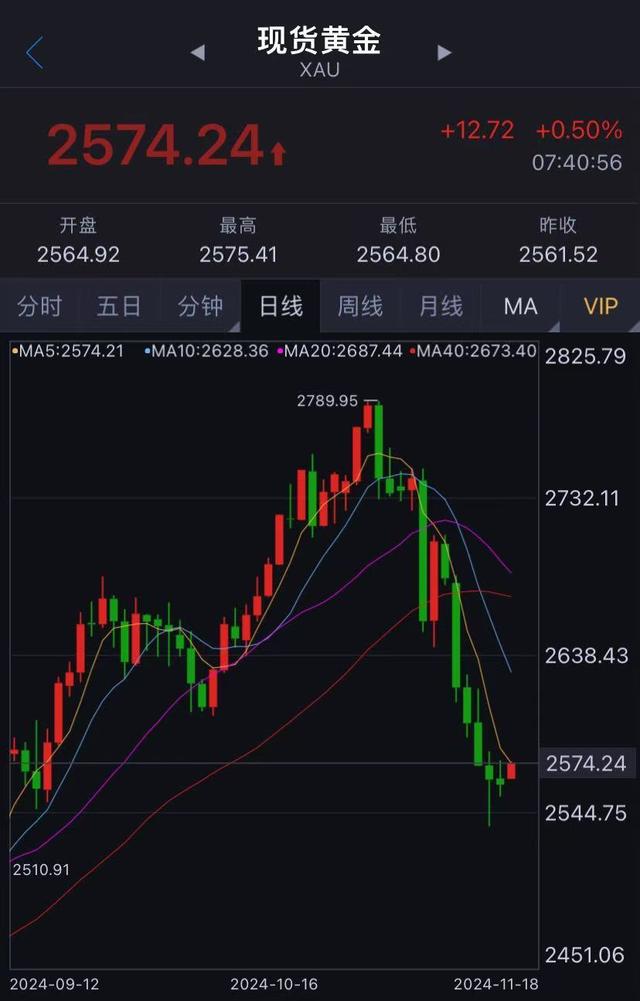Open the 分钟 chart tab

pos(200,306)
